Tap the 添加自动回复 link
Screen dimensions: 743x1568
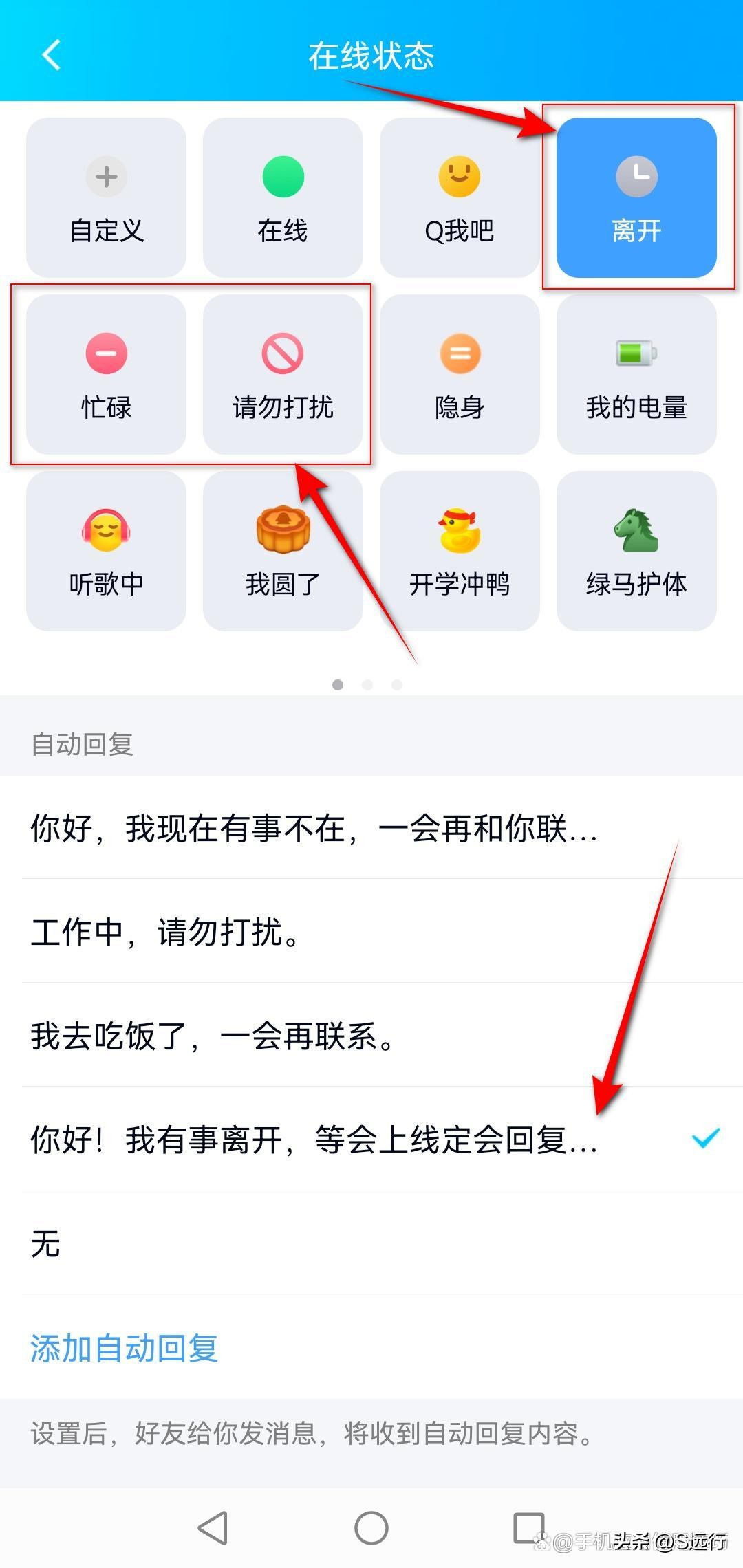coord(124,1348)
